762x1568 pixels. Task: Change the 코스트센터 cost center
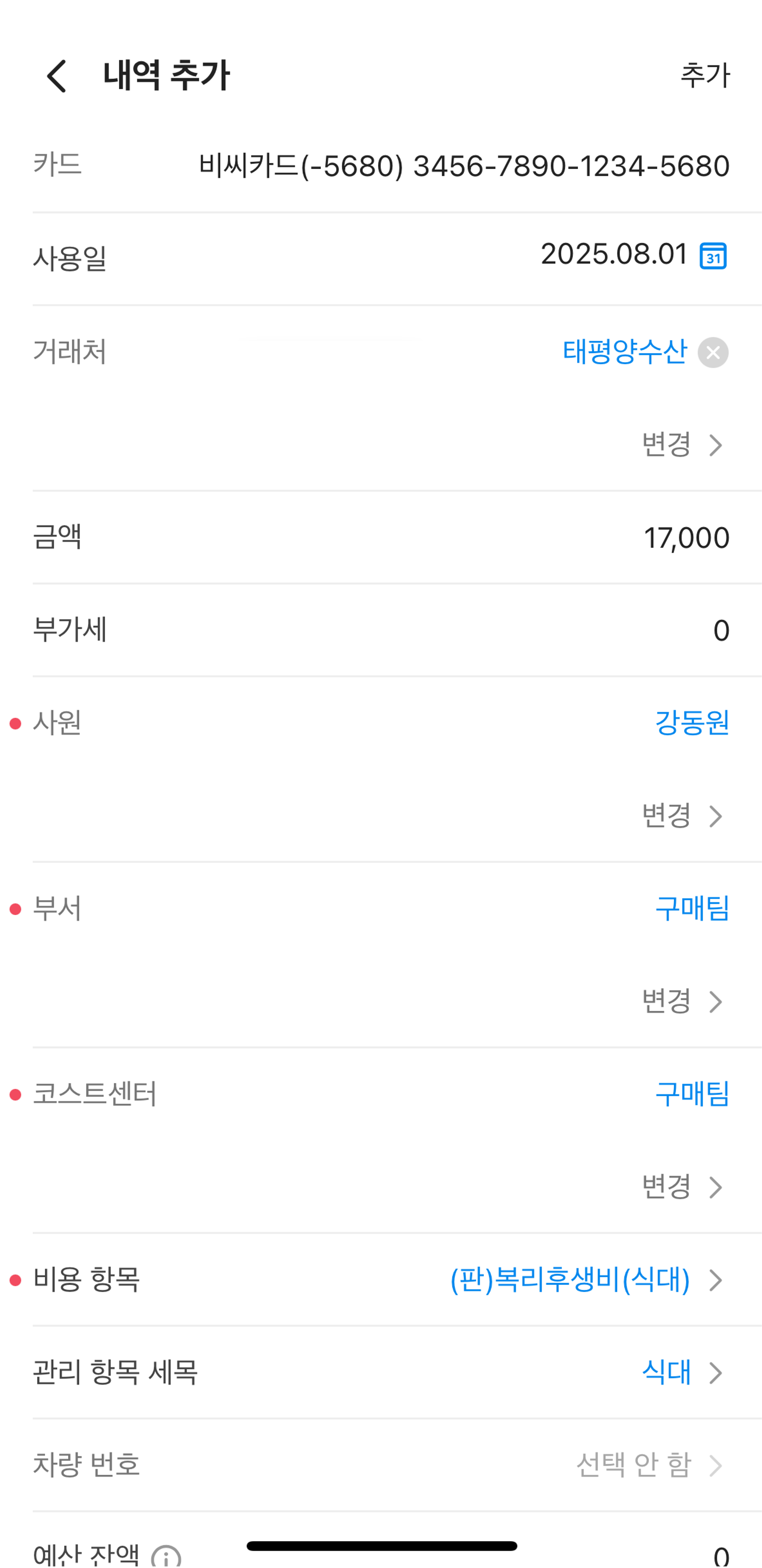coord(682,1188)
